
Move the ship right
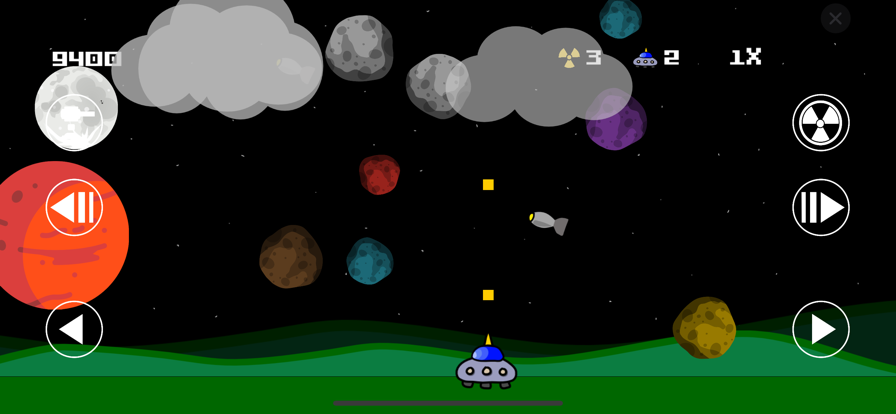tap(820, 329)
